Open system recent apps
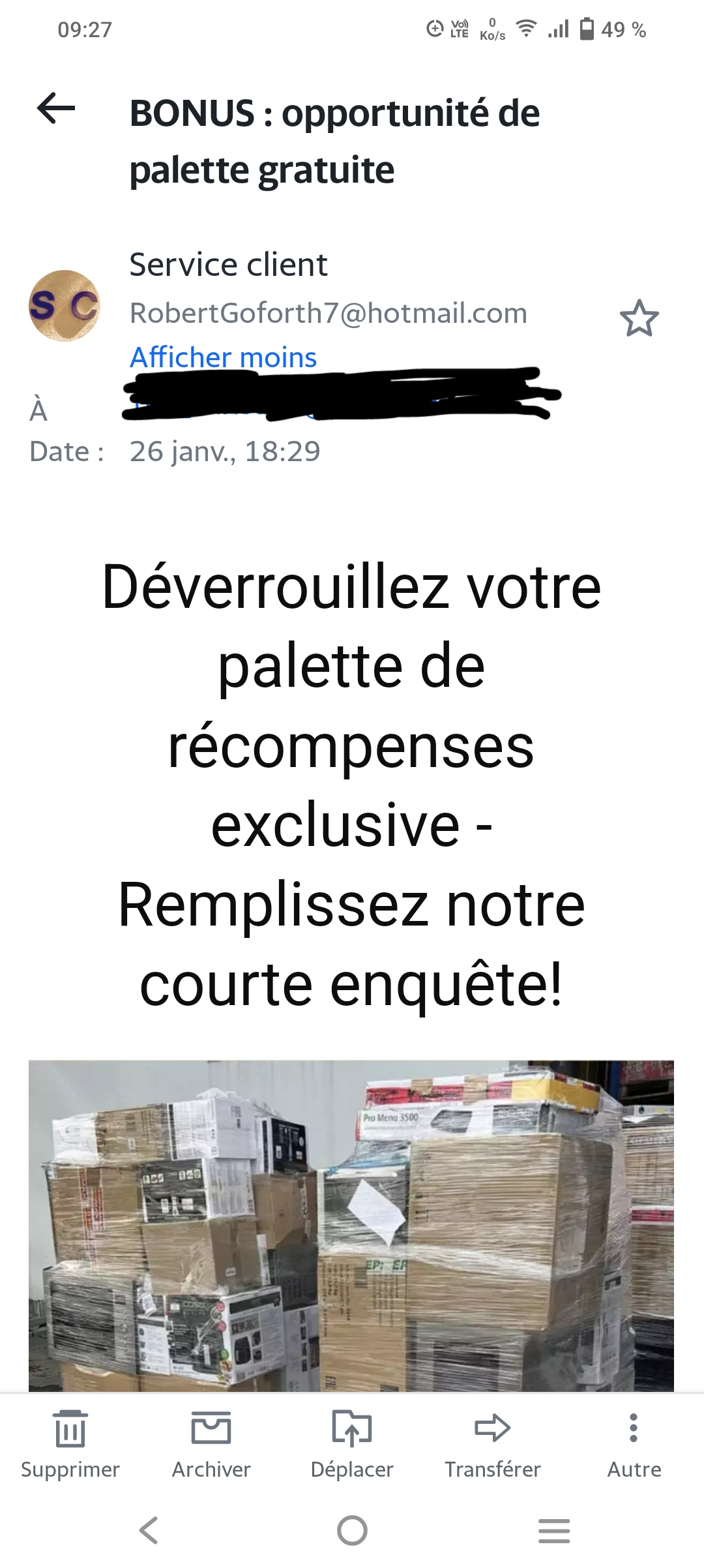This screenshot has height=1568, width=704. (x=554, y=1530)
